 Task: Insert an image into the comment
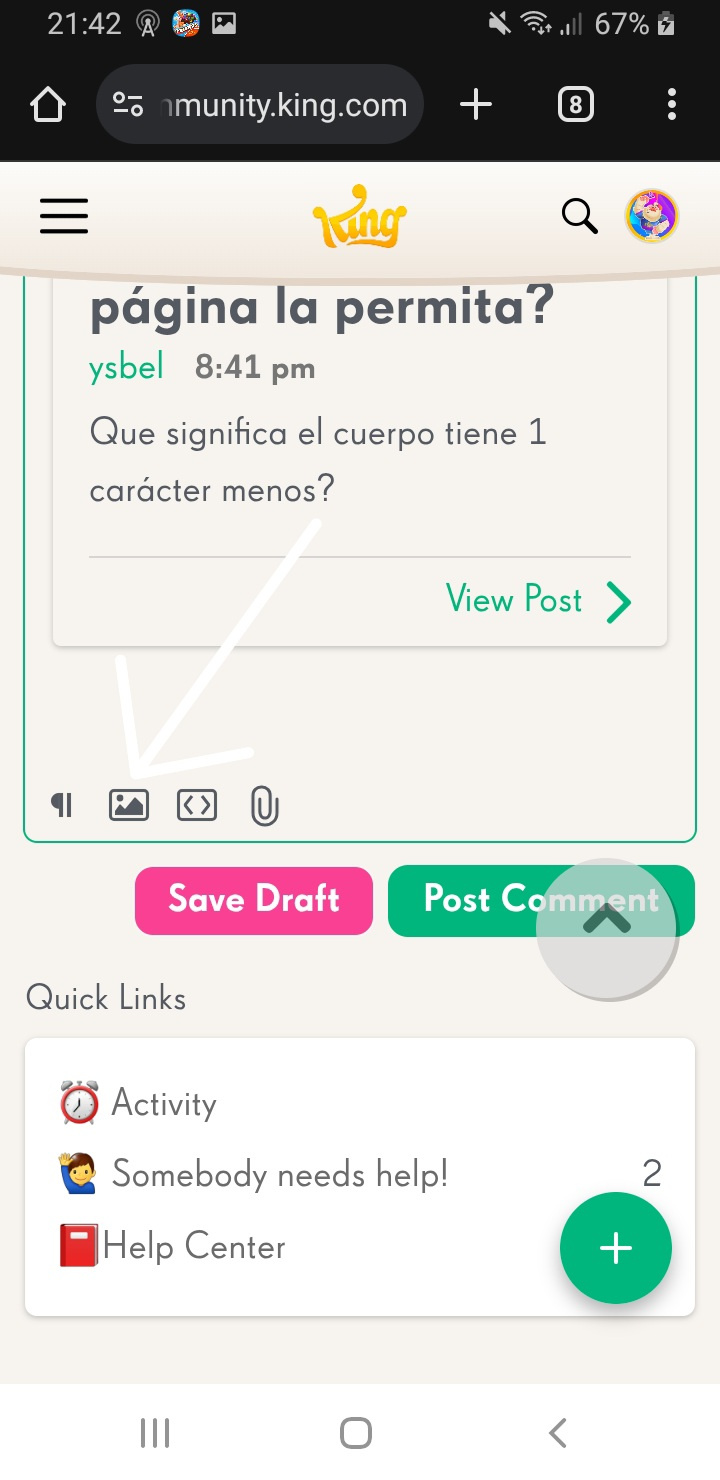pos(128,805)
